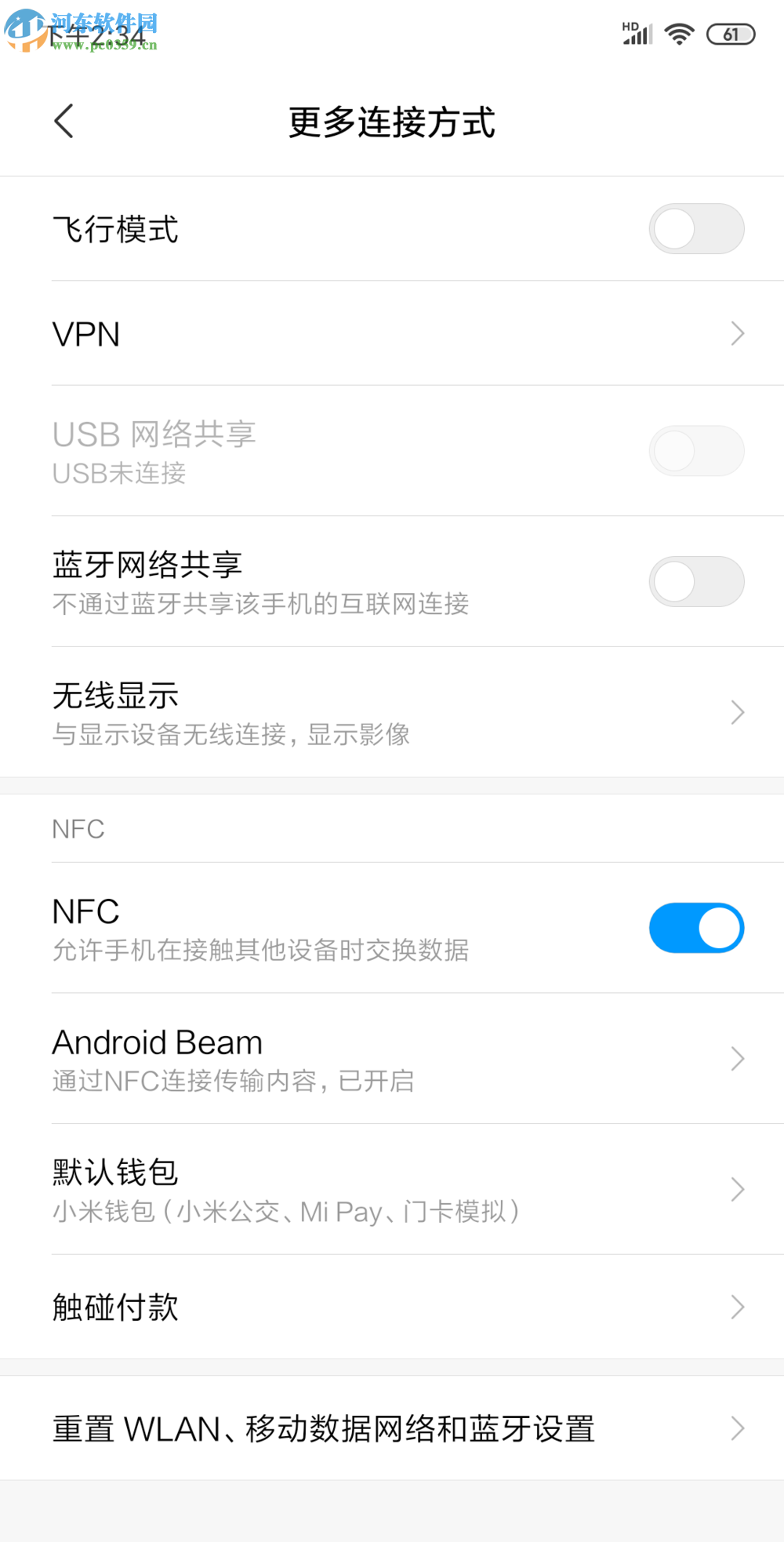This screenshot has height=1542, width=784.
Task: Enable 飞行模式 (airplane mode)
Action: [696, 228]
